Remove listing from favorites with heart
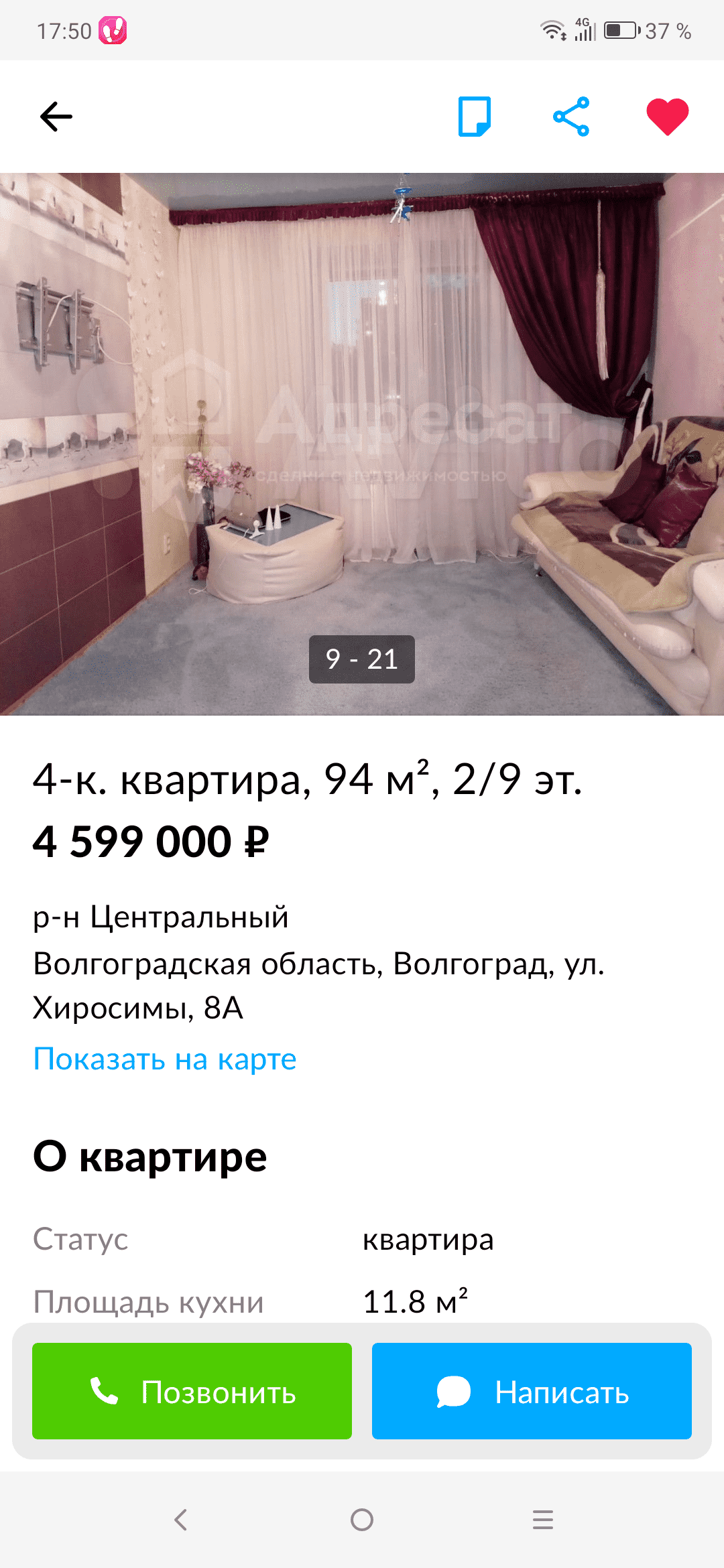 [667, 117]
